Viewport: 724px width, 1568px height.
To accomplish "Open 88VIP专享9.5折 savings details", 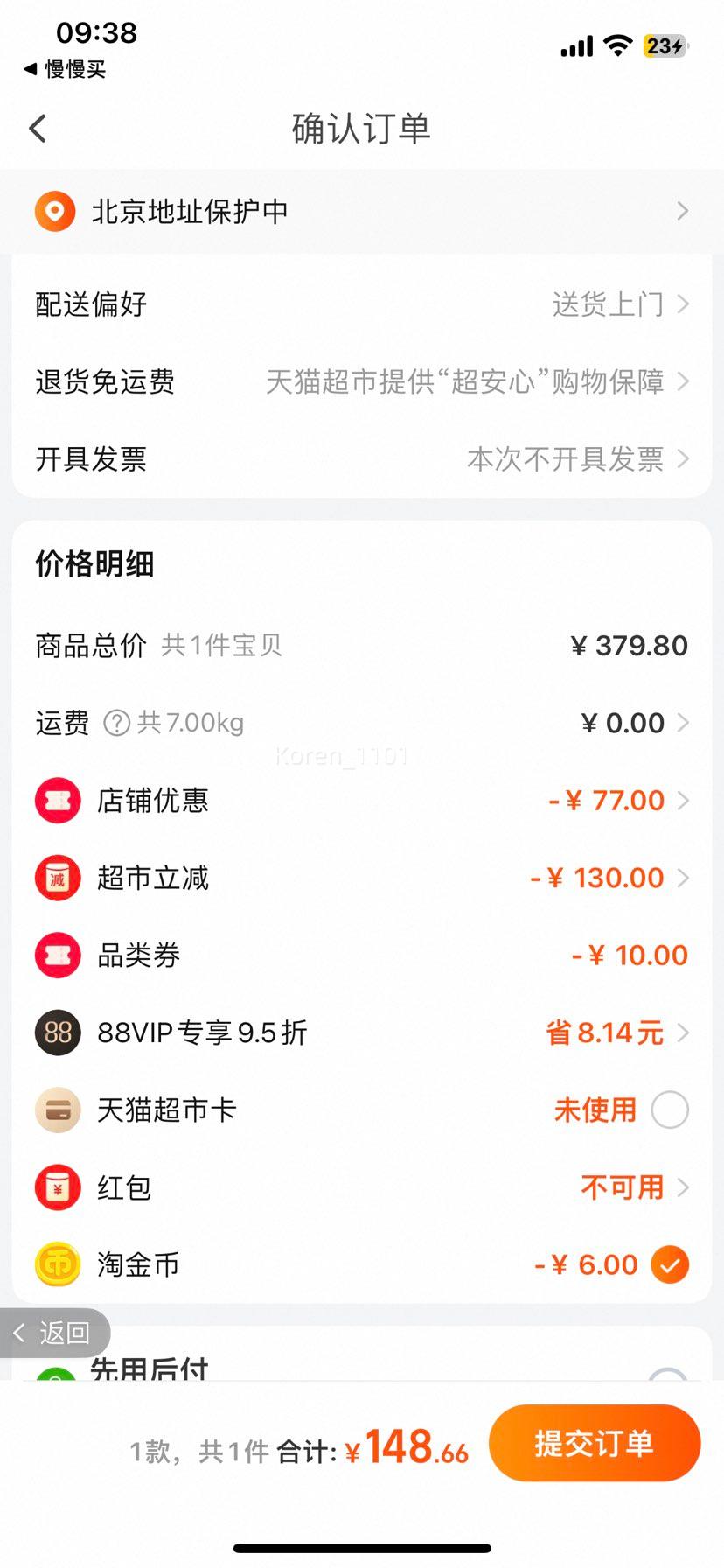I will [362, 1032].
